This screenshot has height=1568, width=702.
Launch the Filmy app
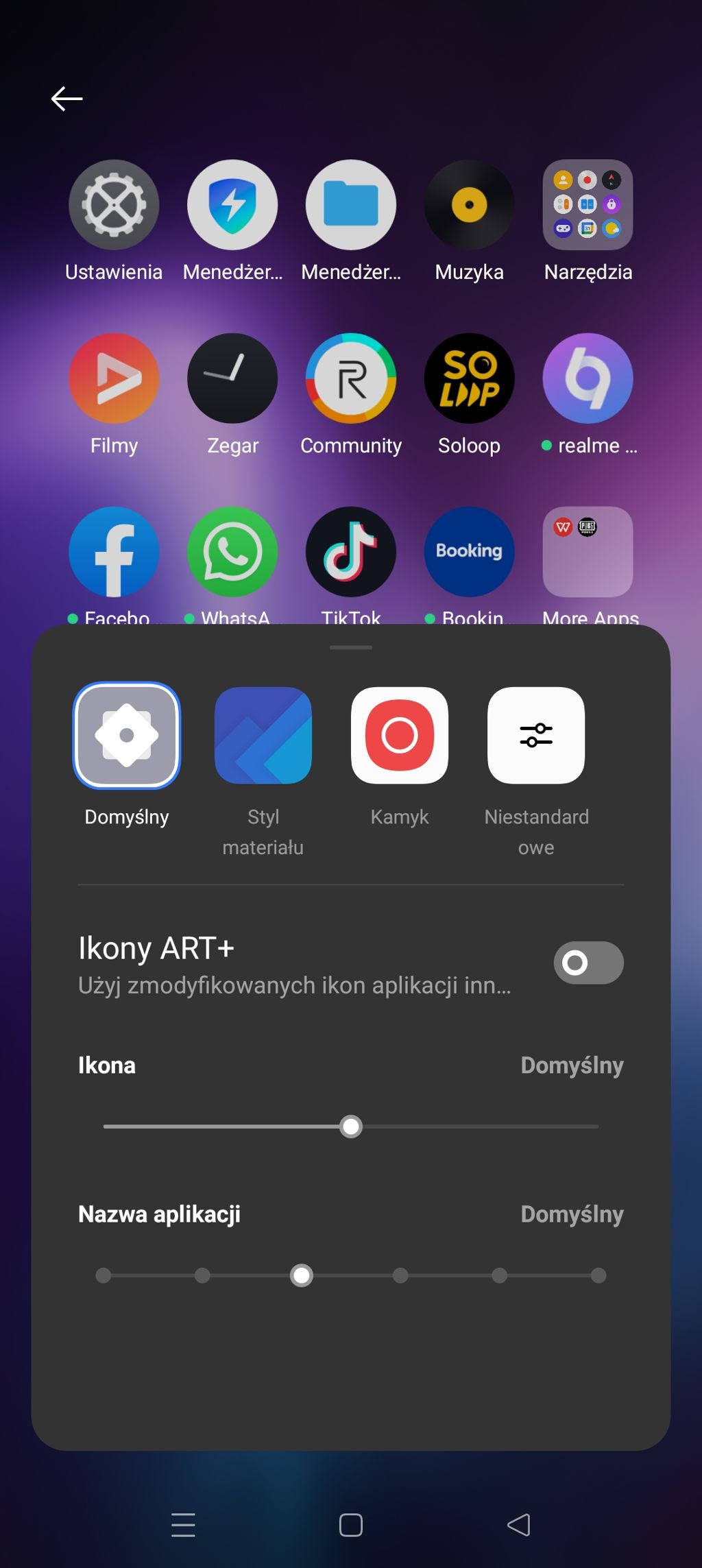(114, 378)
